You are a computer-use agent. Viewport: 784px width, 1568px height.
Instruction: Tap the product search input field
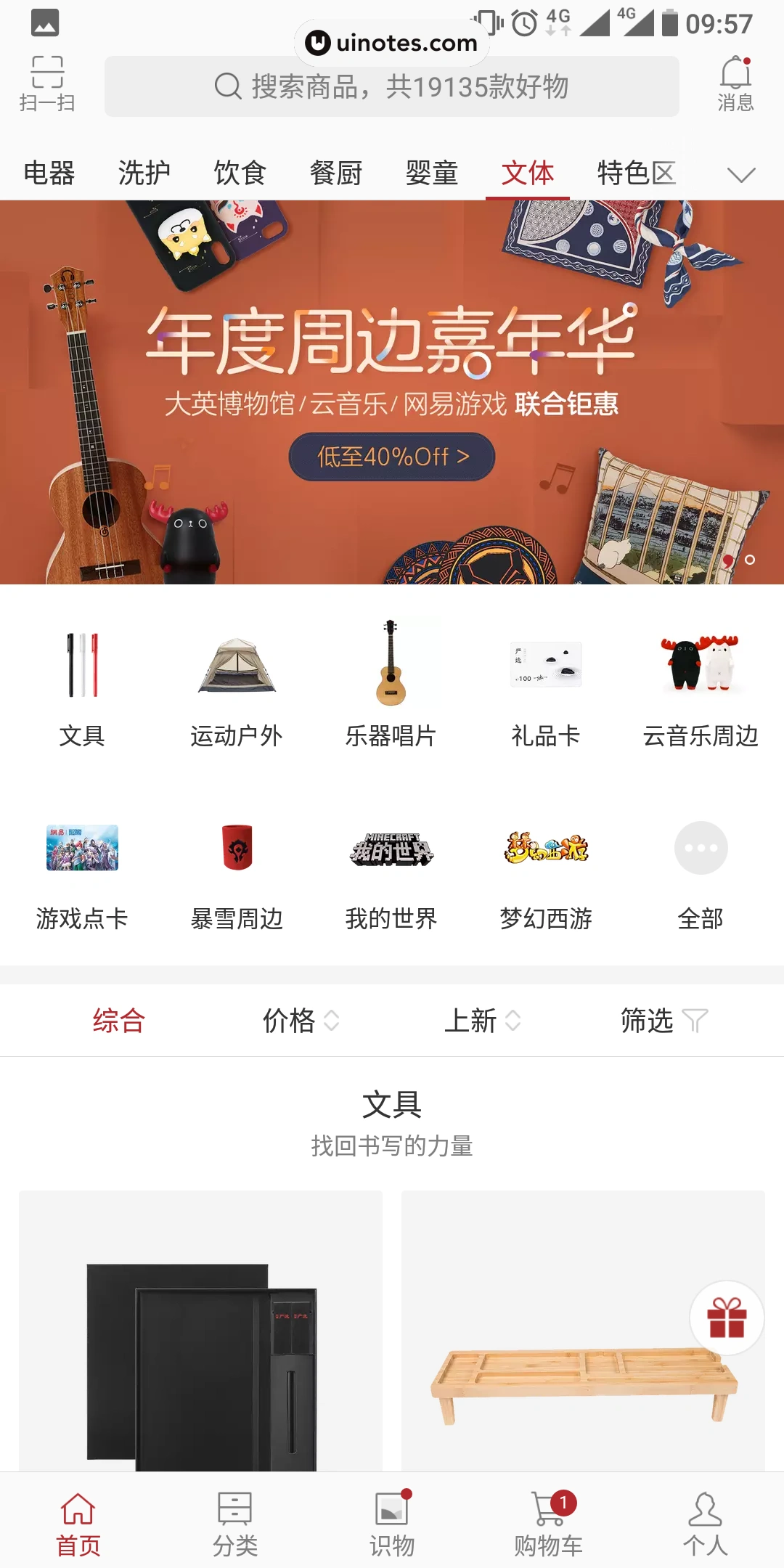[391, 86]
